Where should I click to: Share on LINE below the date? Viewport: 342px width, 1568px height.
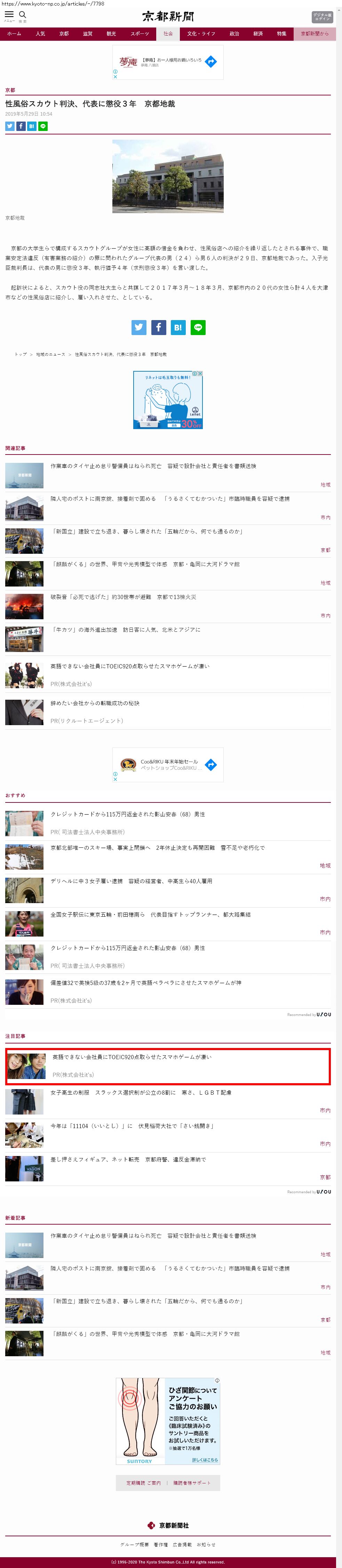coord(42,126)
